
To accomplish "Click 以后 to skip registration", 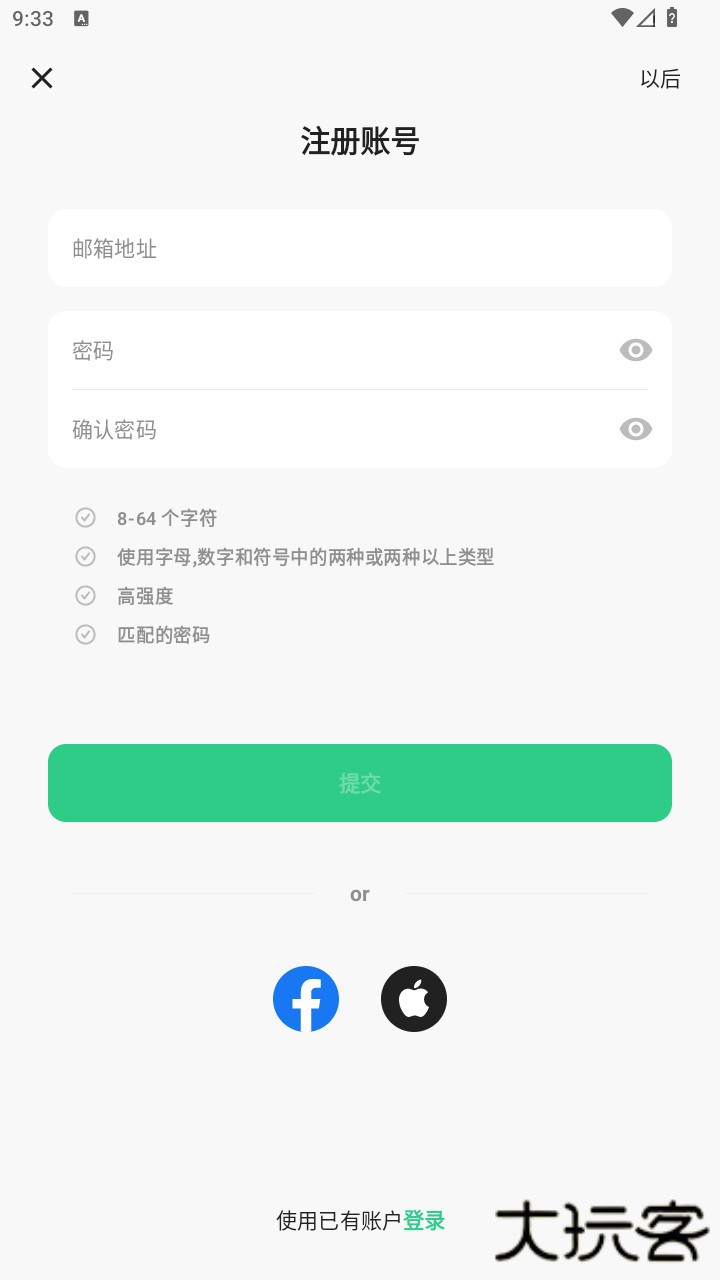I will click(x=661, y=78).
